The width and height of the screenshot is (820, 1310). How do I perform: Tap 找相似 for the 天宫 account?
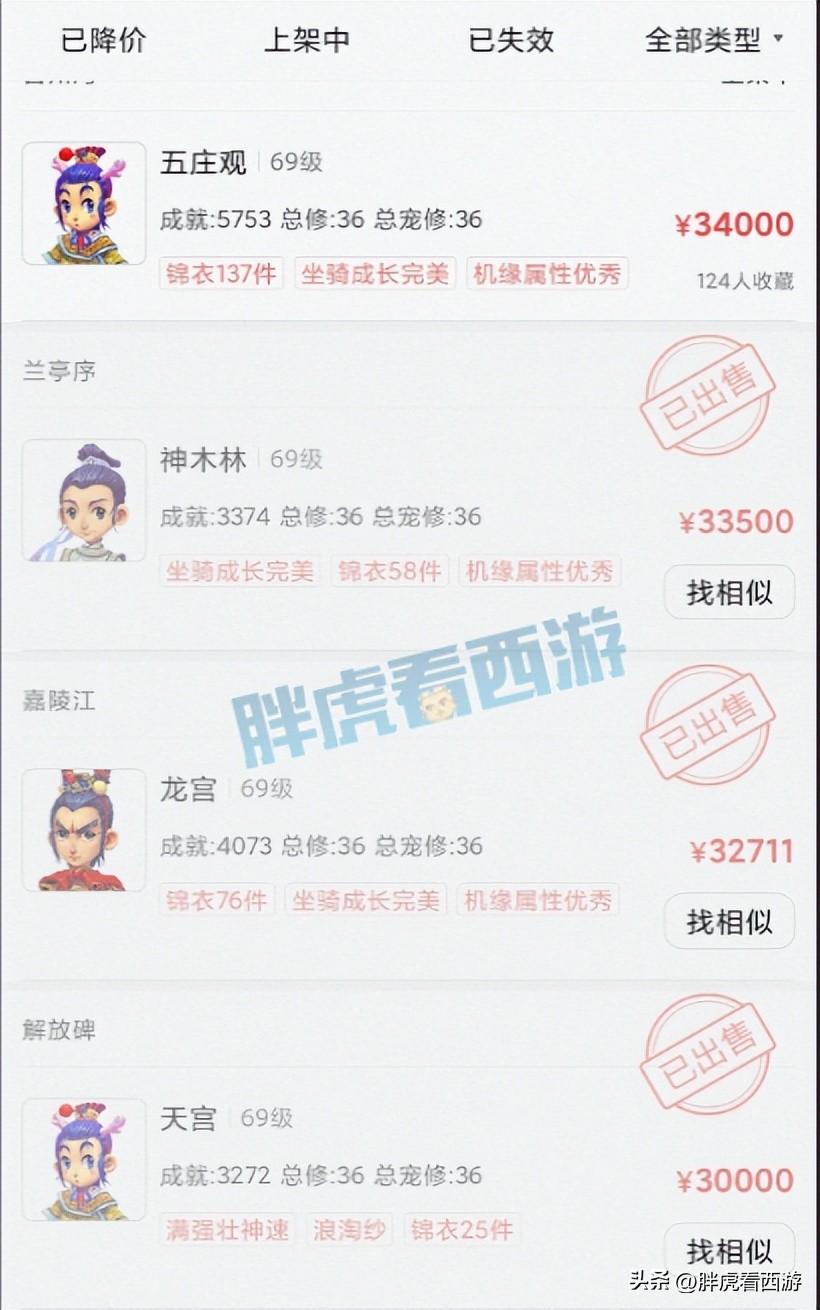click(x=729, y=1250)
